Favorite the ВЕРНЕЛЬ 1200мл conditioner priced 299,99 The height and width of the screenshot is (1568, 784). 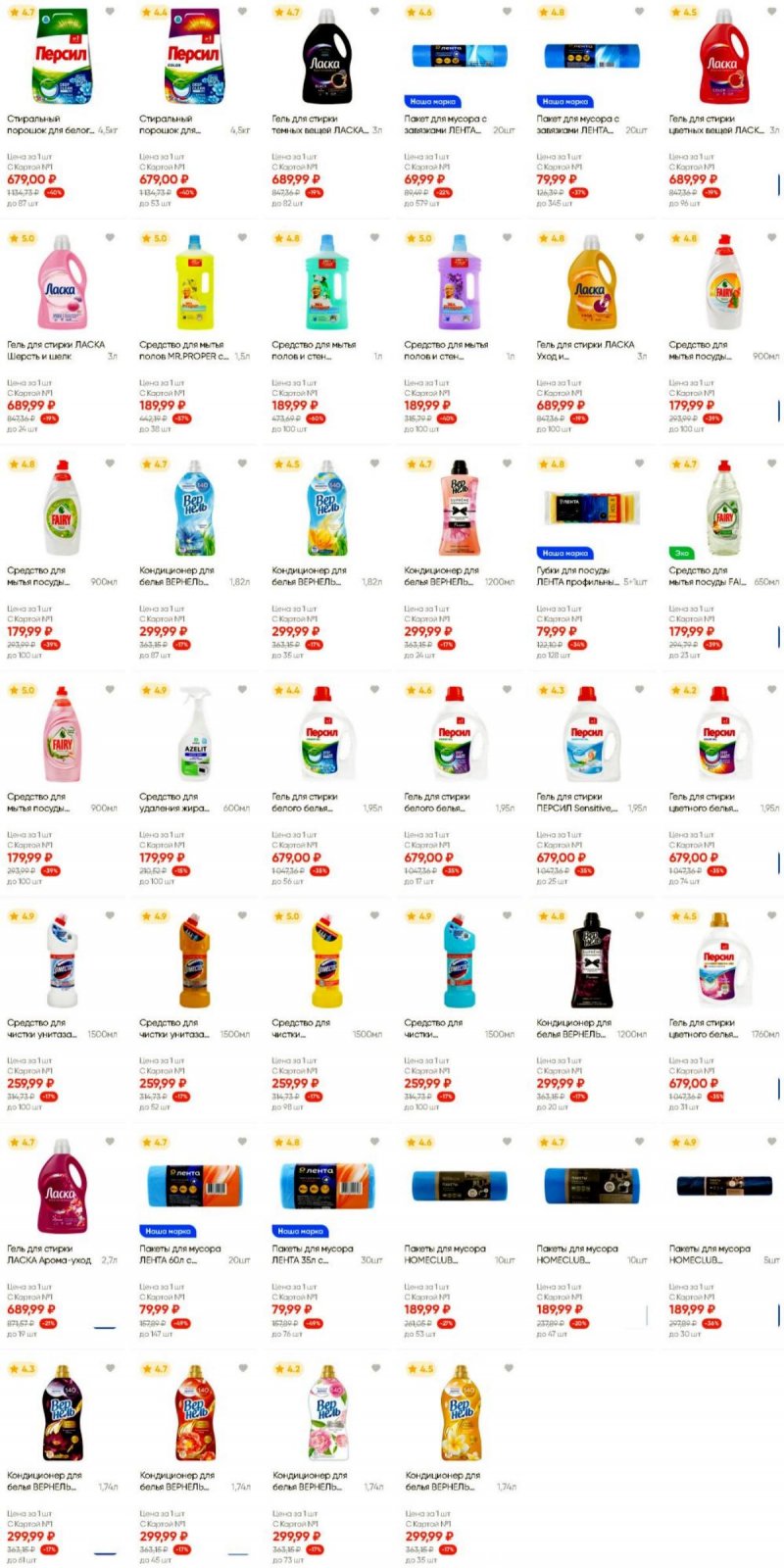click(x=507, y=464)
